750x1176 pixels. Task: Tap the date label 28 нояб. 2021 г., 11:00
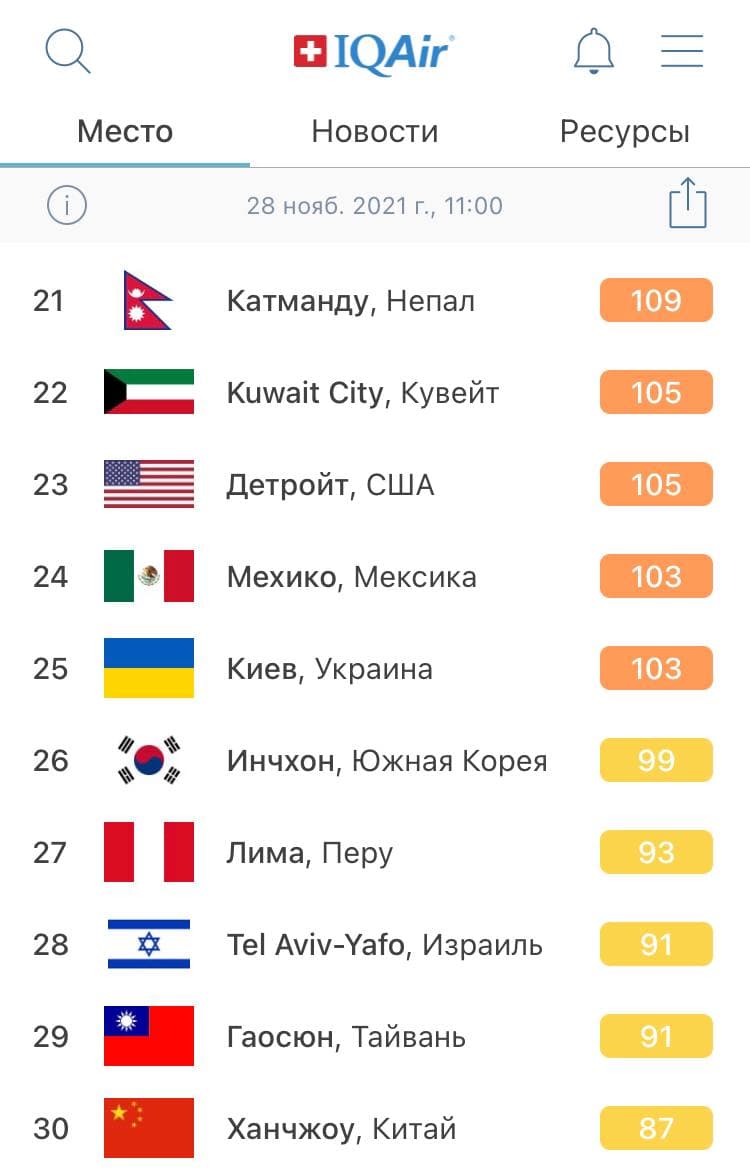coord(377,205)
